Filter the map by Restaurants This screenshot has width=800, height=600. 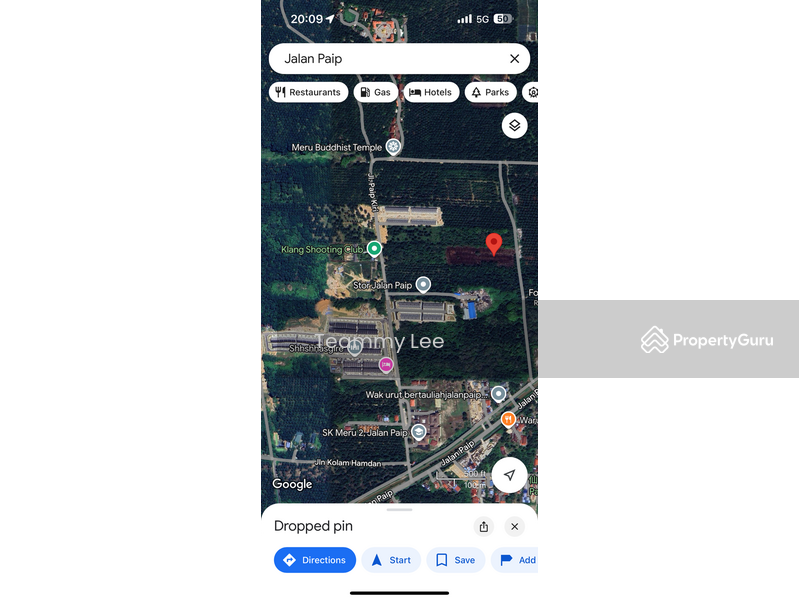(308, 92)
